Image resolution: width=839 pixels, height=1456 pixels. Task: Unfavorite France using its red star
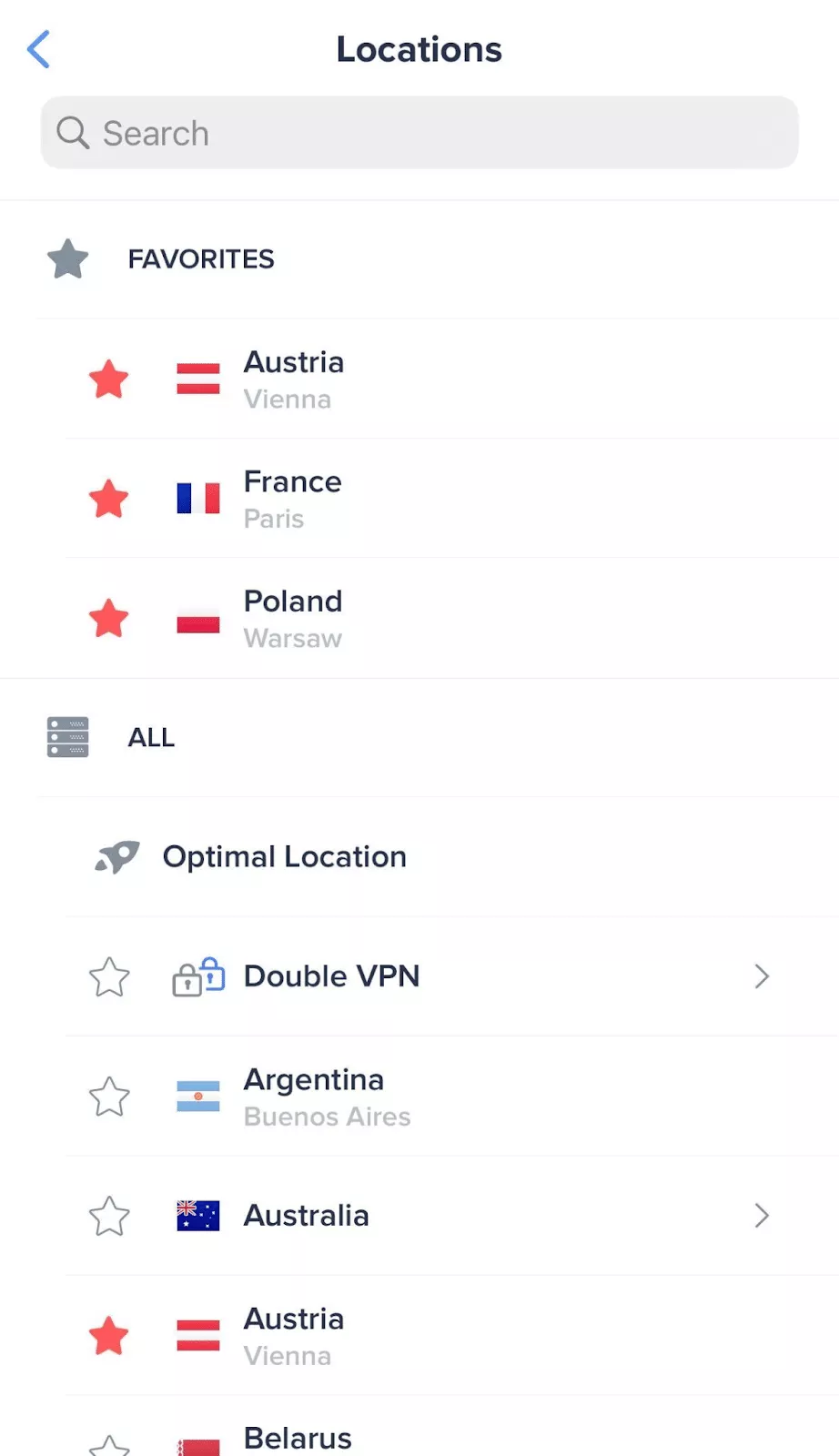108,499
